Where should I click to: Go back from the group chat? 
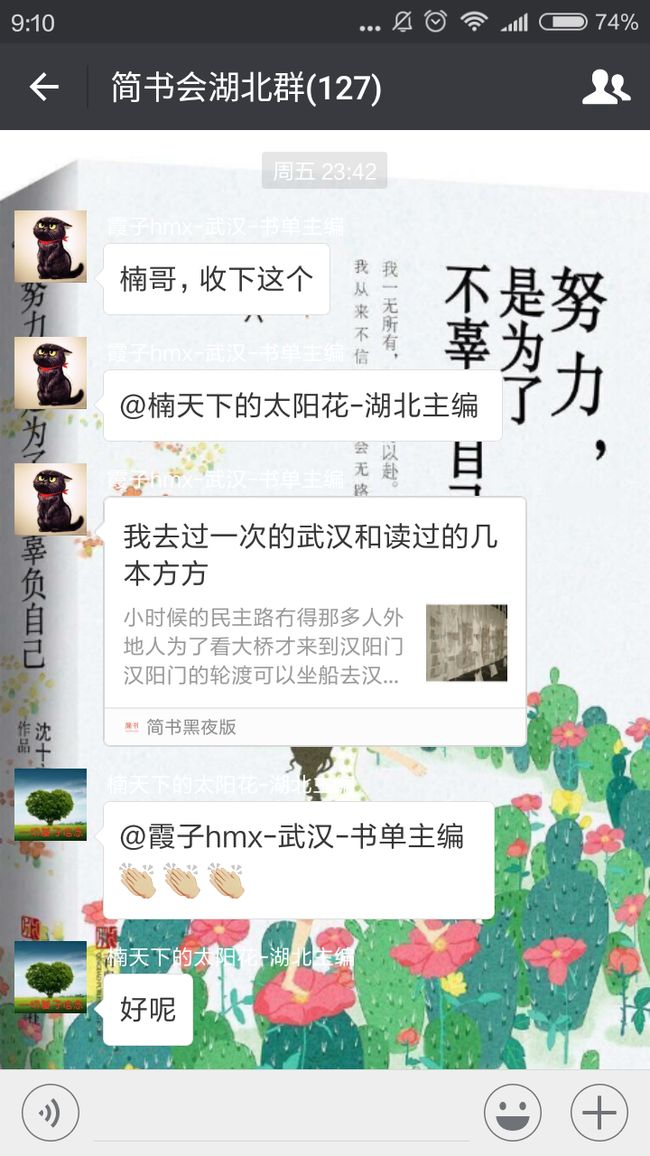43,87
